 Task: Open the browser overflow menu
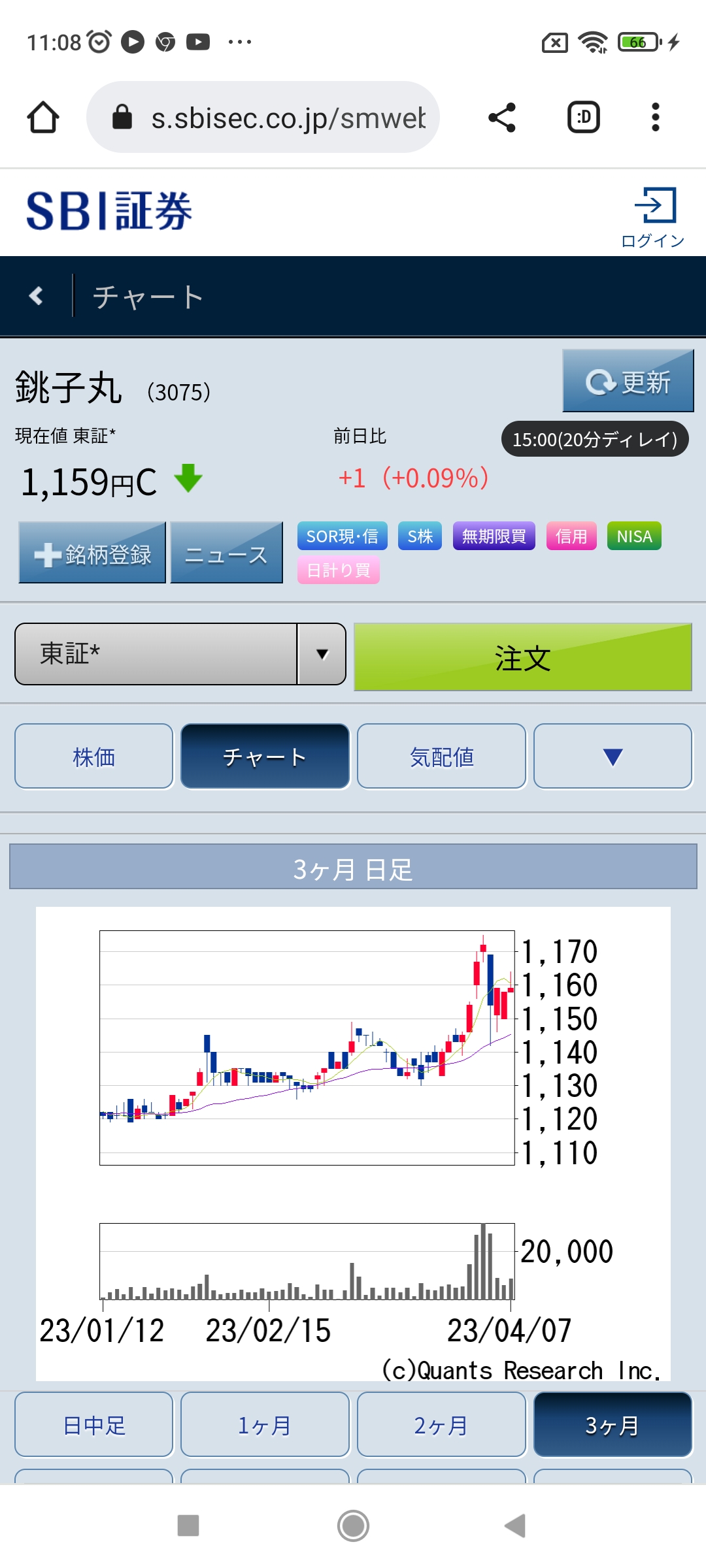tap(655, 118)
